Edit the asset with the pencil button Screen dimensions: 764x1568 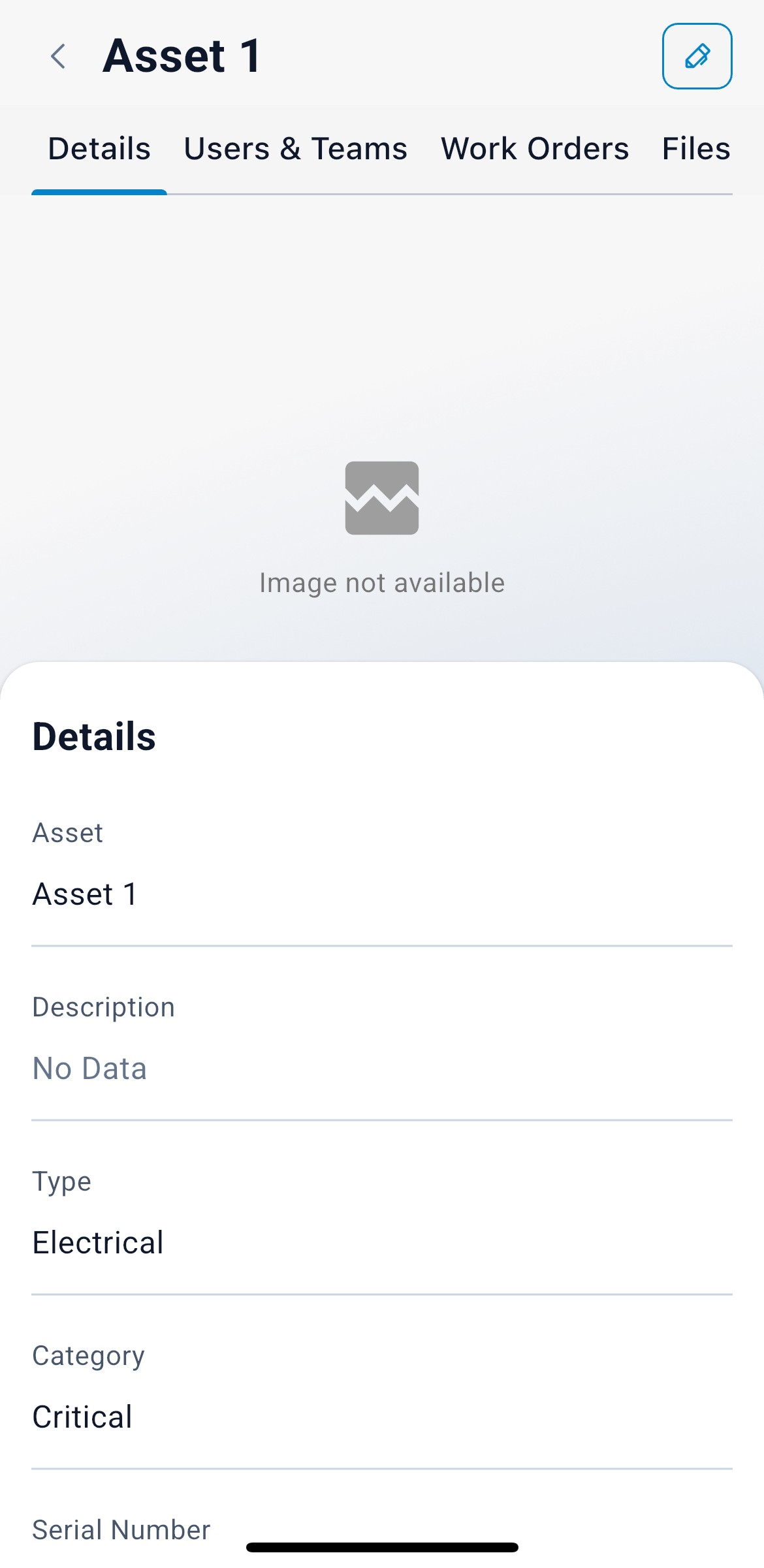tap(697, 56)
